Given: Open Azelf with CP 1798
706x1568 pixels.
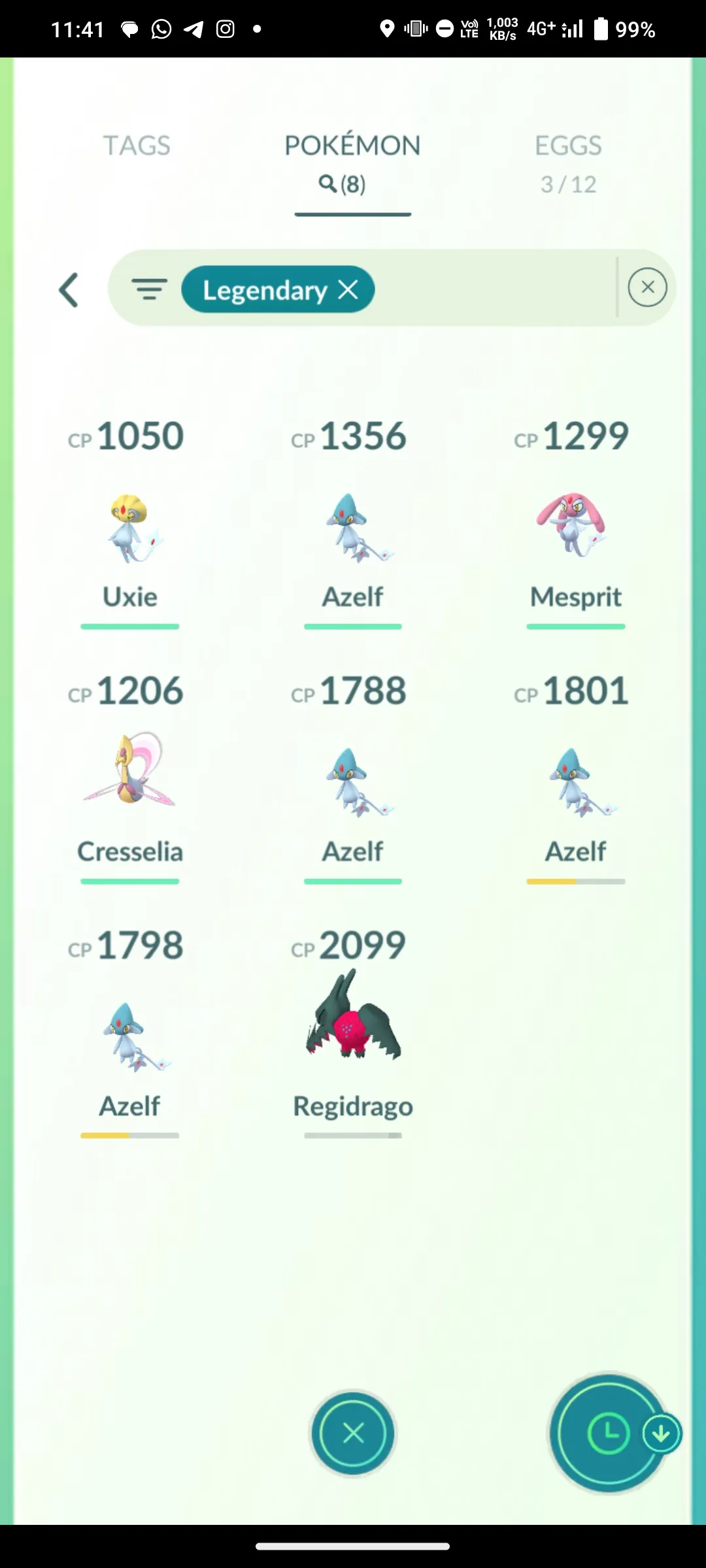Looking at the screenshot, I should 130,1036.
